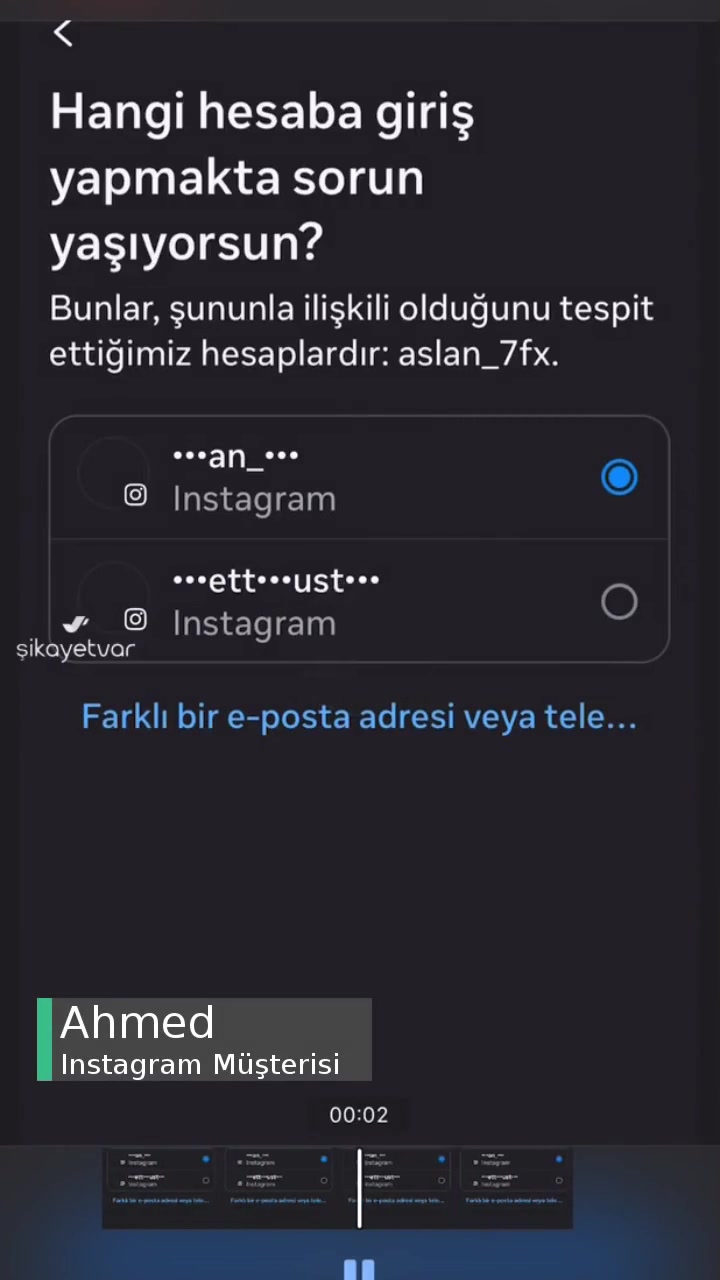720x1280 pixels.
Task: Click the 00:02 timestamp display
Action: (x=358, y=1115)
